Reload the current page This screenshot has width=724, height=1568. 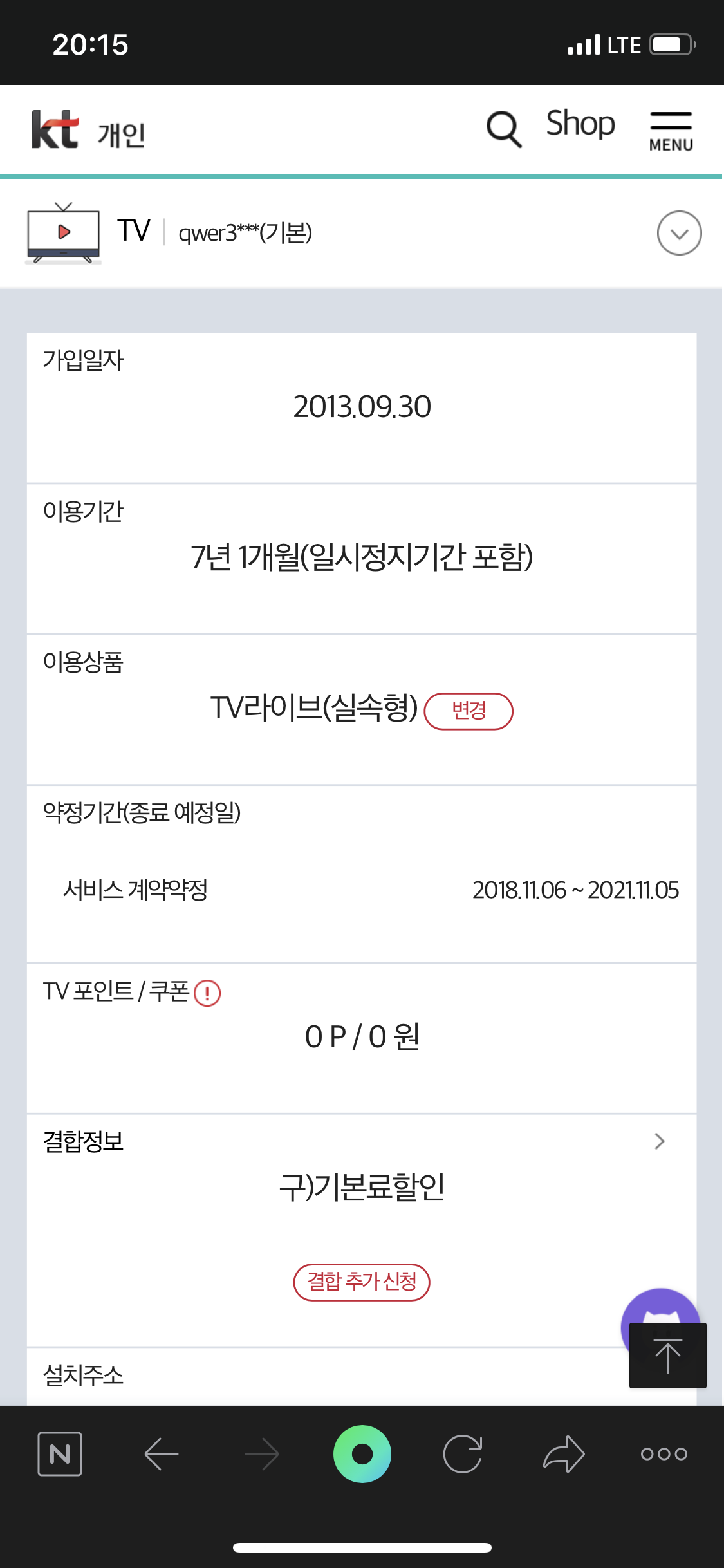coord(463,1453)
